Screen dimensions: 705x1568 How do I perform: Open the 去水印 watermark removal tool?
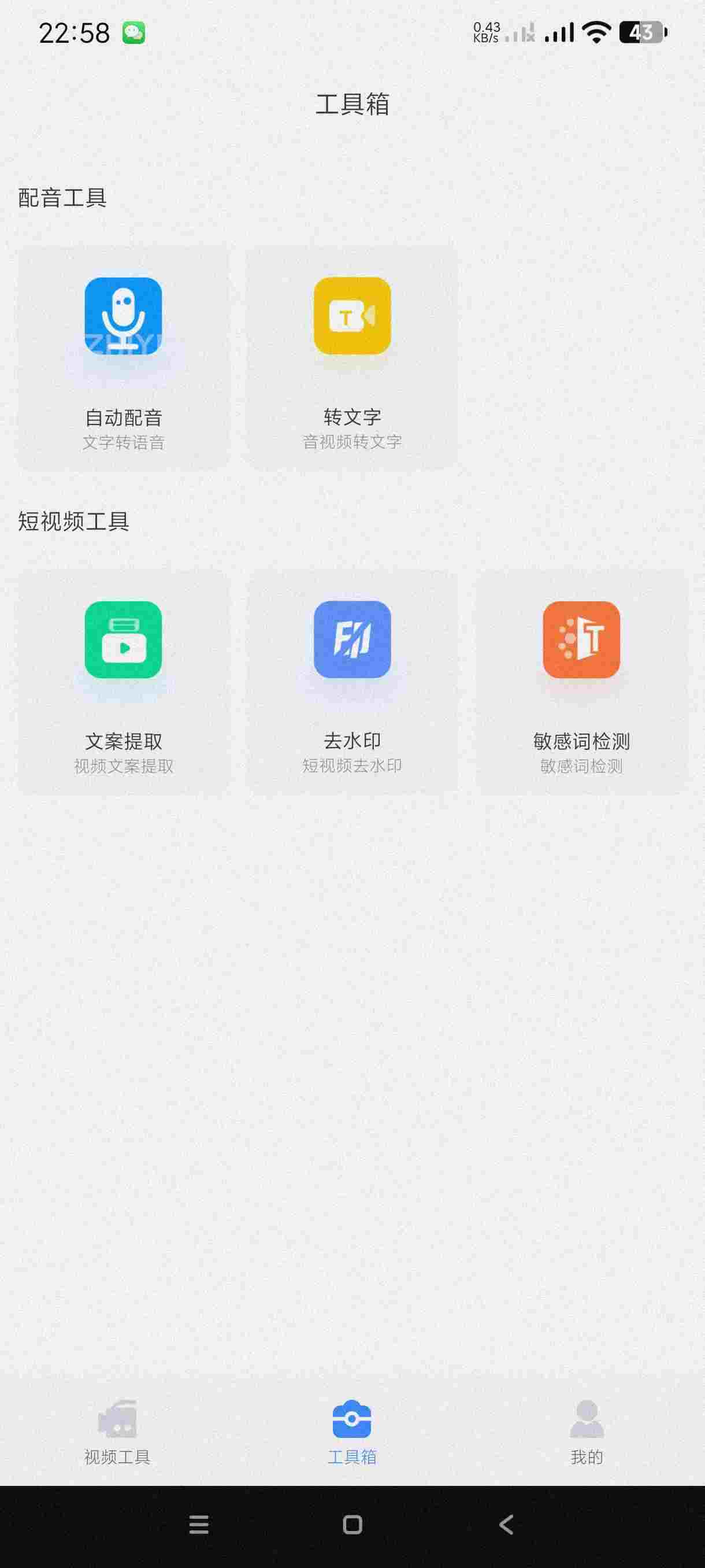[352, 681]
